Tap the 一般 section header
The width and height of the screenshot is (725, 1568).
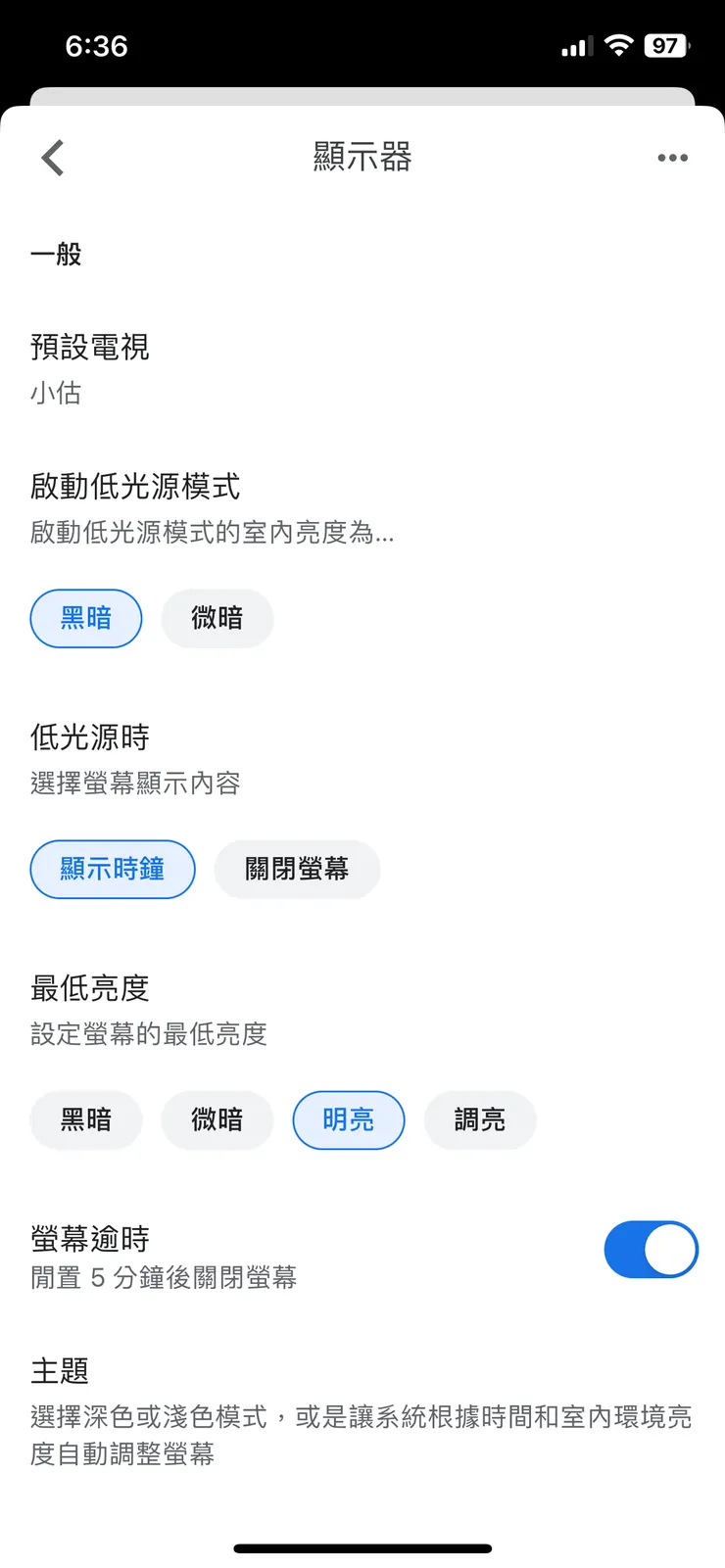click(57, 255)
